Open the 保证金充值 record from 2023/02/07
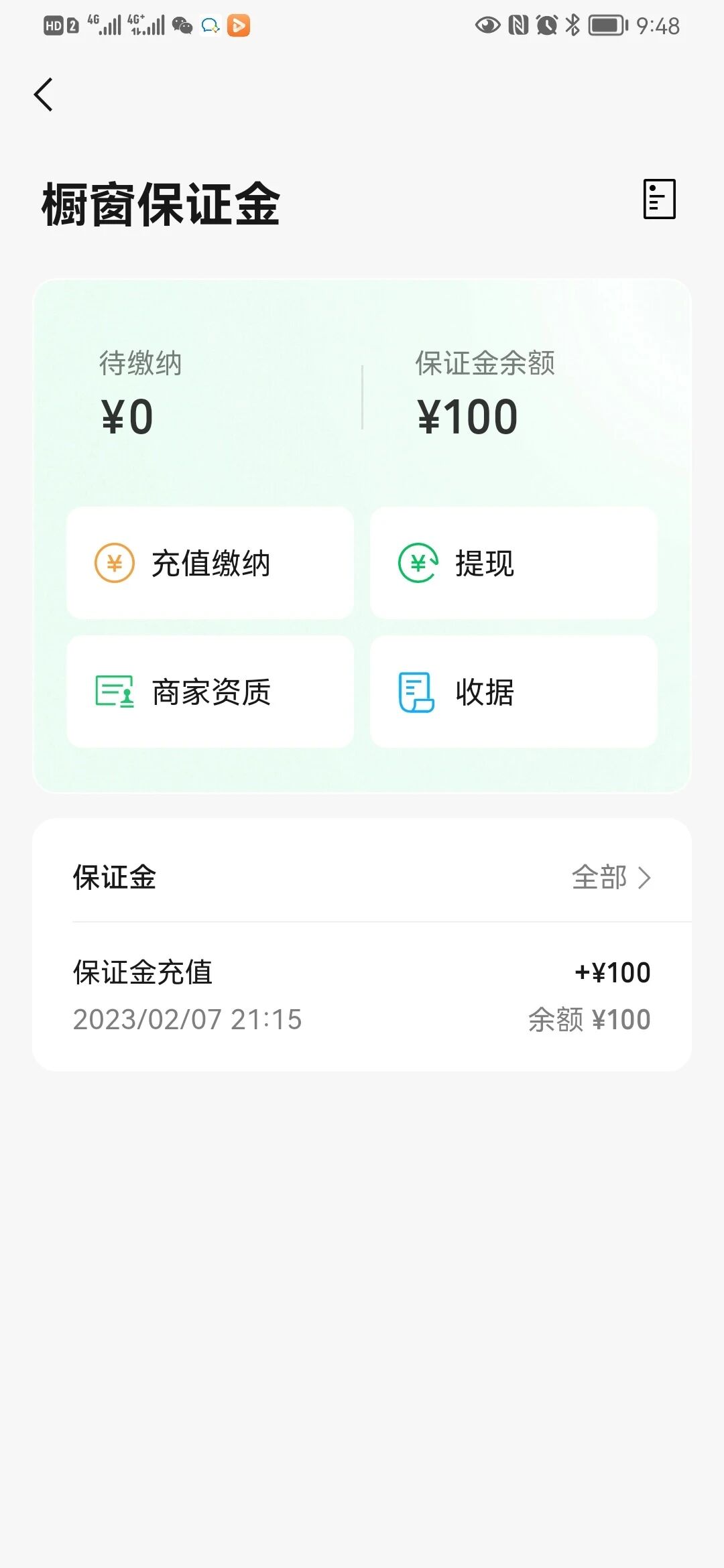This screenshot has width=724, height=1568. 362,996
